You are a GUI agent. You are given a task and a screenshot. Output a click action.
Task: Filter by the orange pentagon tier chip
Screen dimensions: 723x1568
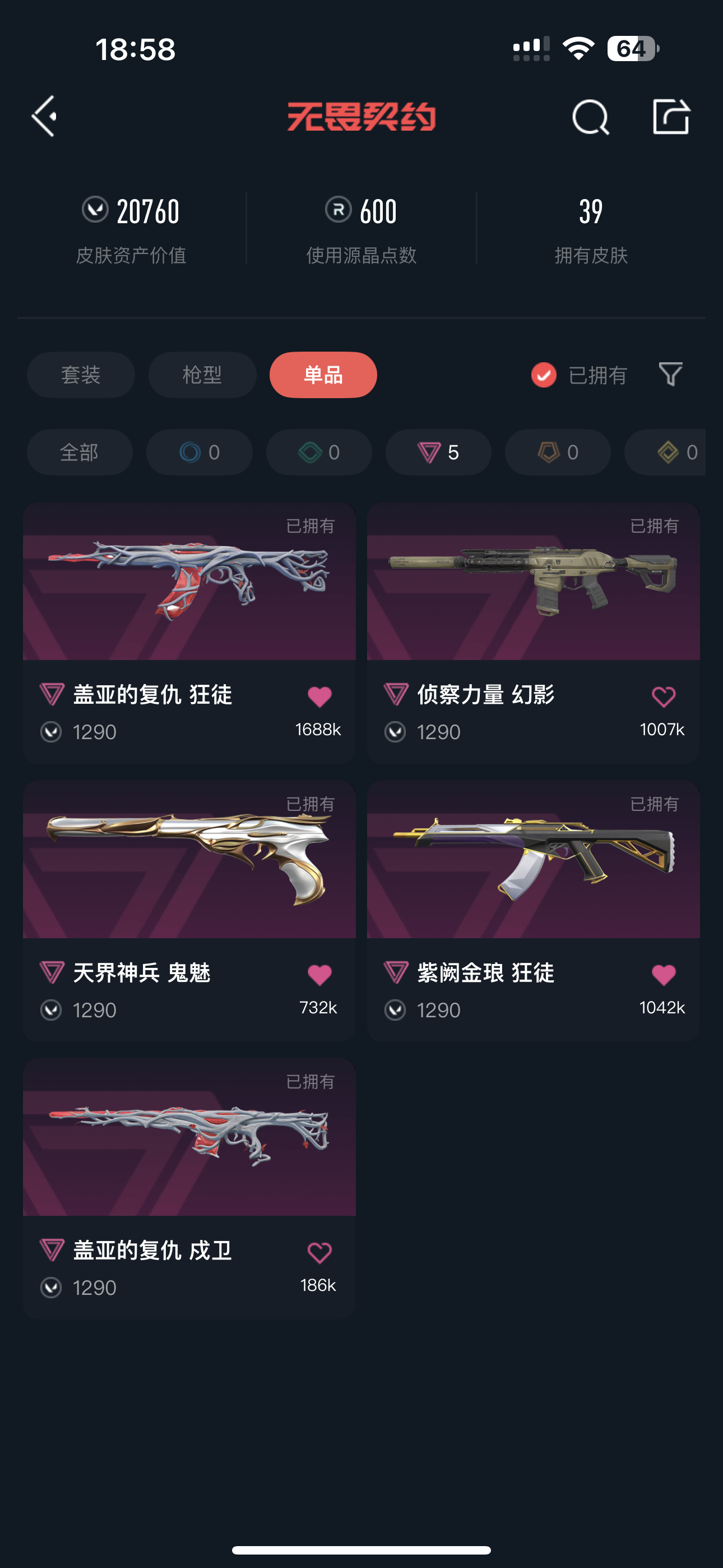[558, 452]
